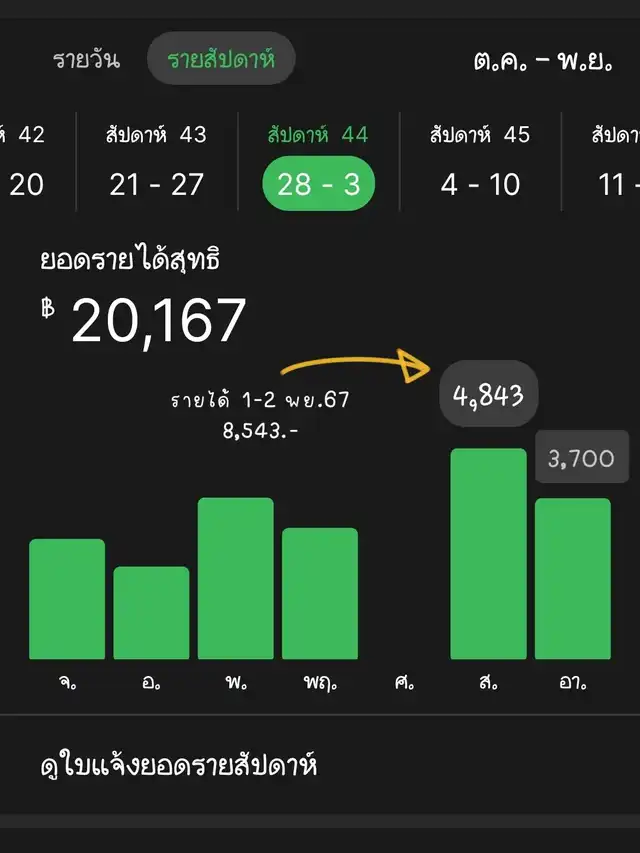640x853 pixels.
Task: Tap the Monday (จ.) earnings bar
Action: click(67, 598)
